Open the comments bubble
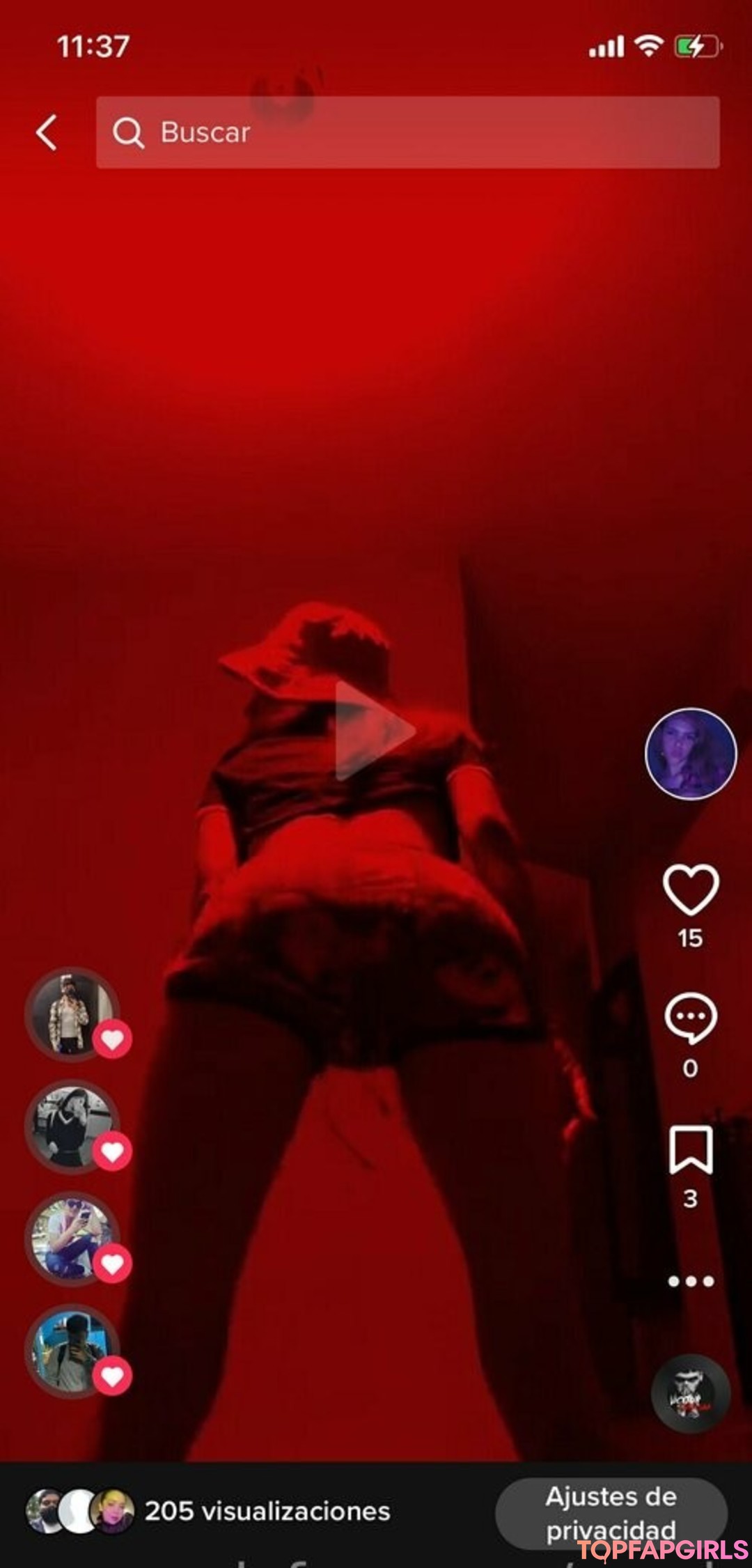The height and width of the screenshot is (1568, 752). (691, 1018)
